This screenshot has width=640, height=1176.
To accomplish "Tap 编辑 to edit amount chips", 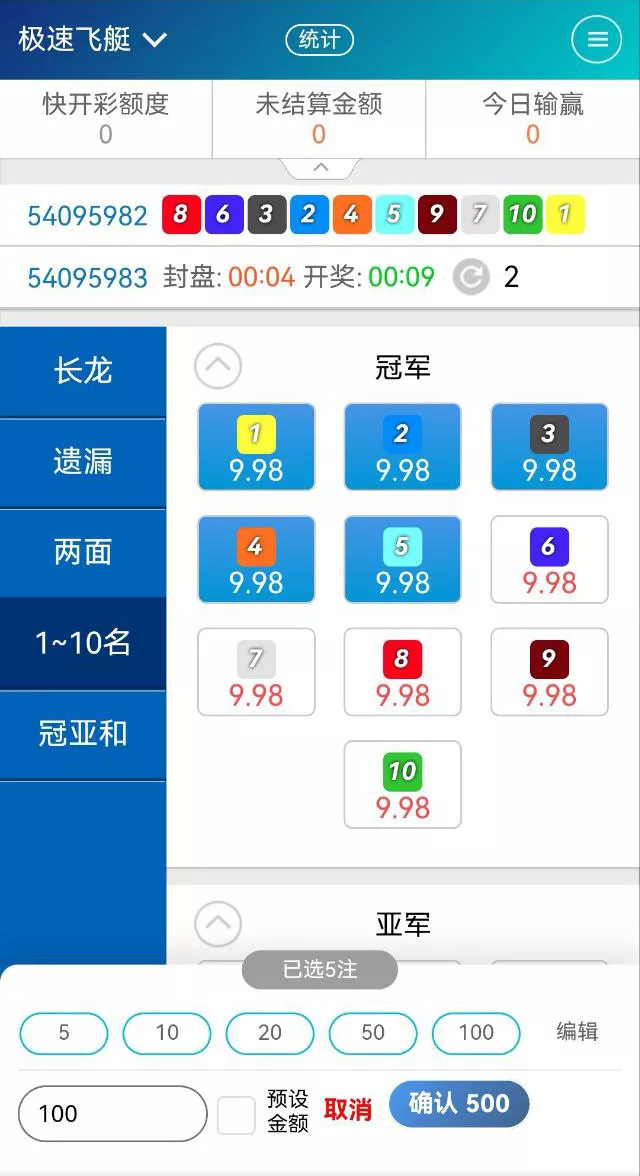I will (577, 1031).
